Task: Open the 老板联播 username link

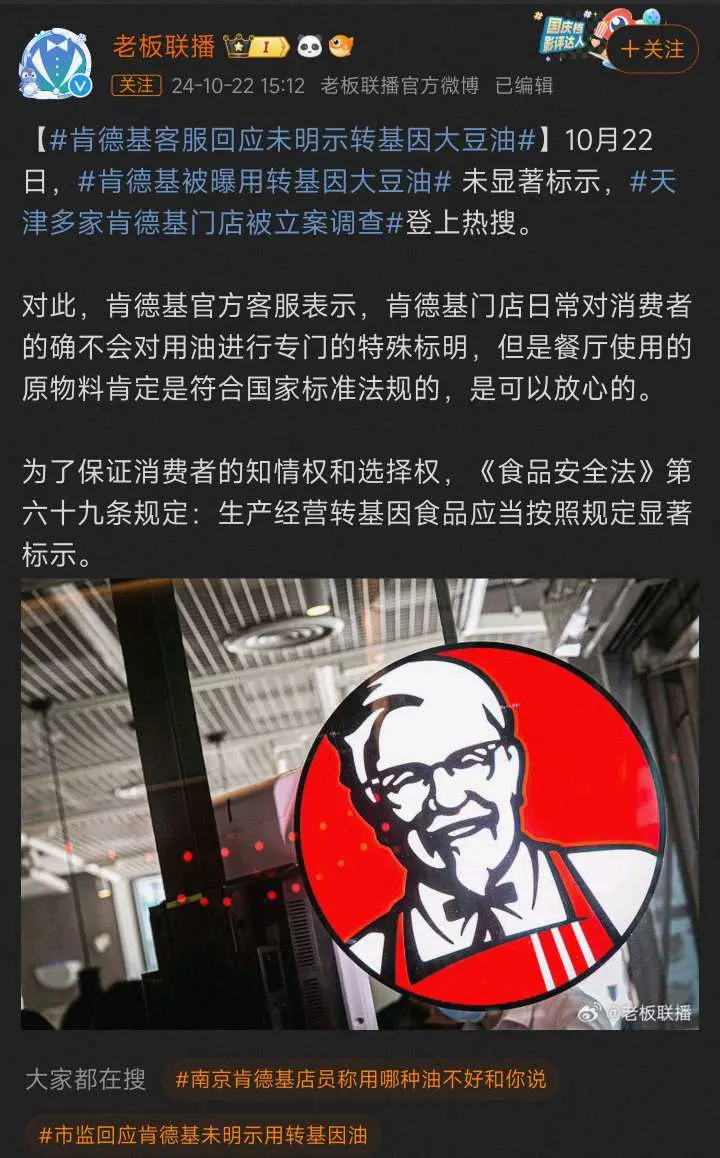Action: pyautogui.click(x=163, y=46)
